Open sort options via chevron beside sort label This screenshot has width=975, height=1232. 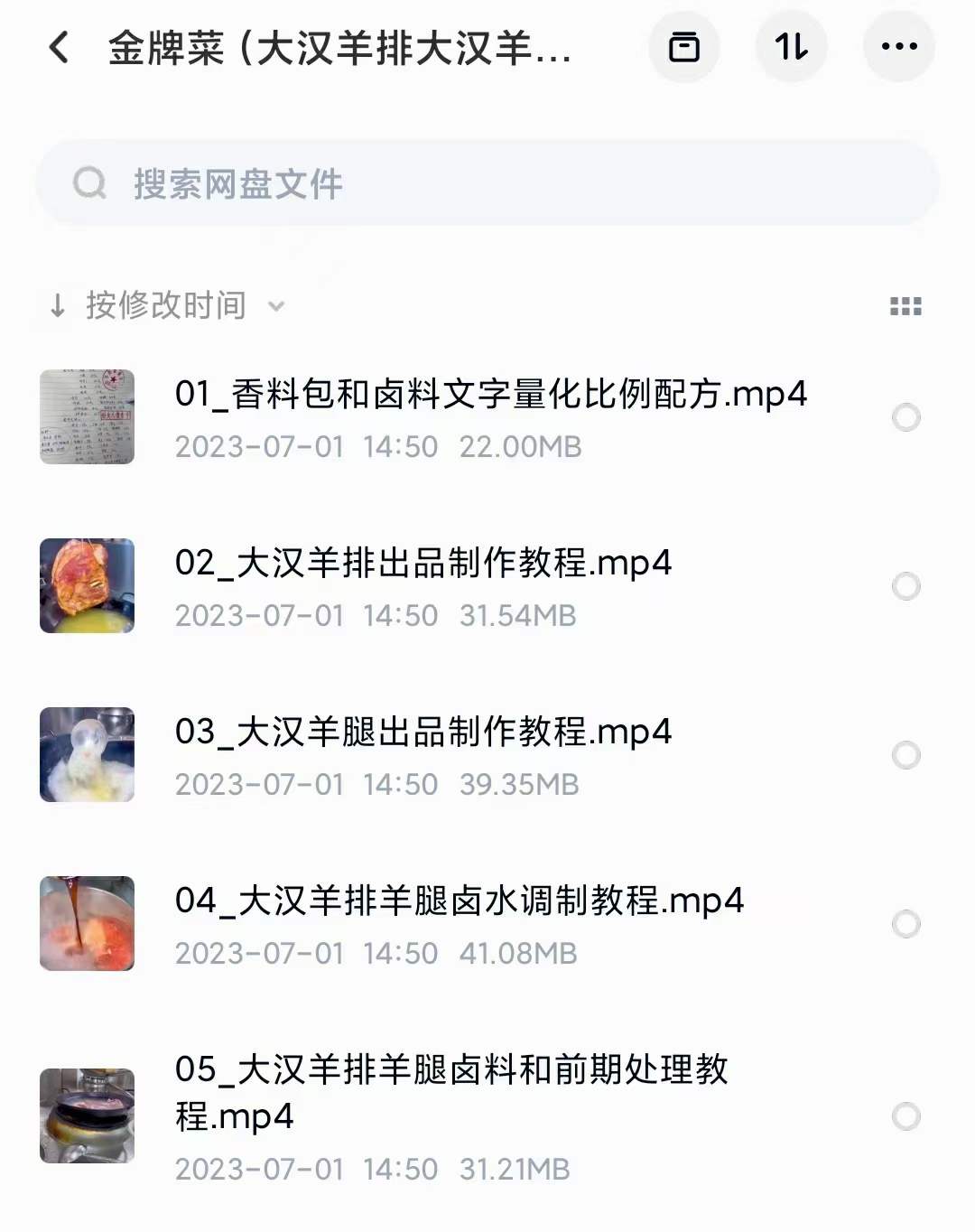[x=276, y=306]
